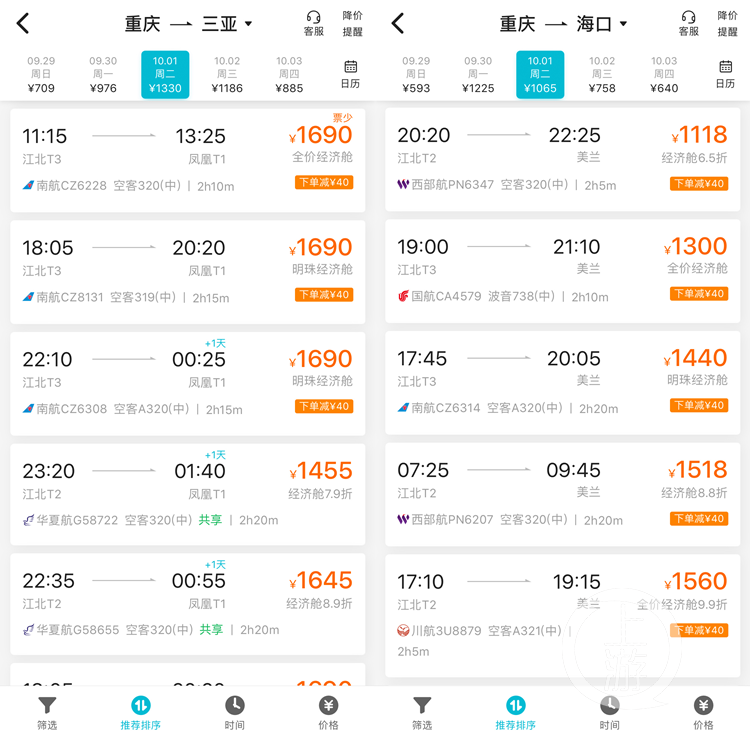750x749 pixels.
Task: View the 国航CA4579 flight departing 19:00
Action: 562,271
